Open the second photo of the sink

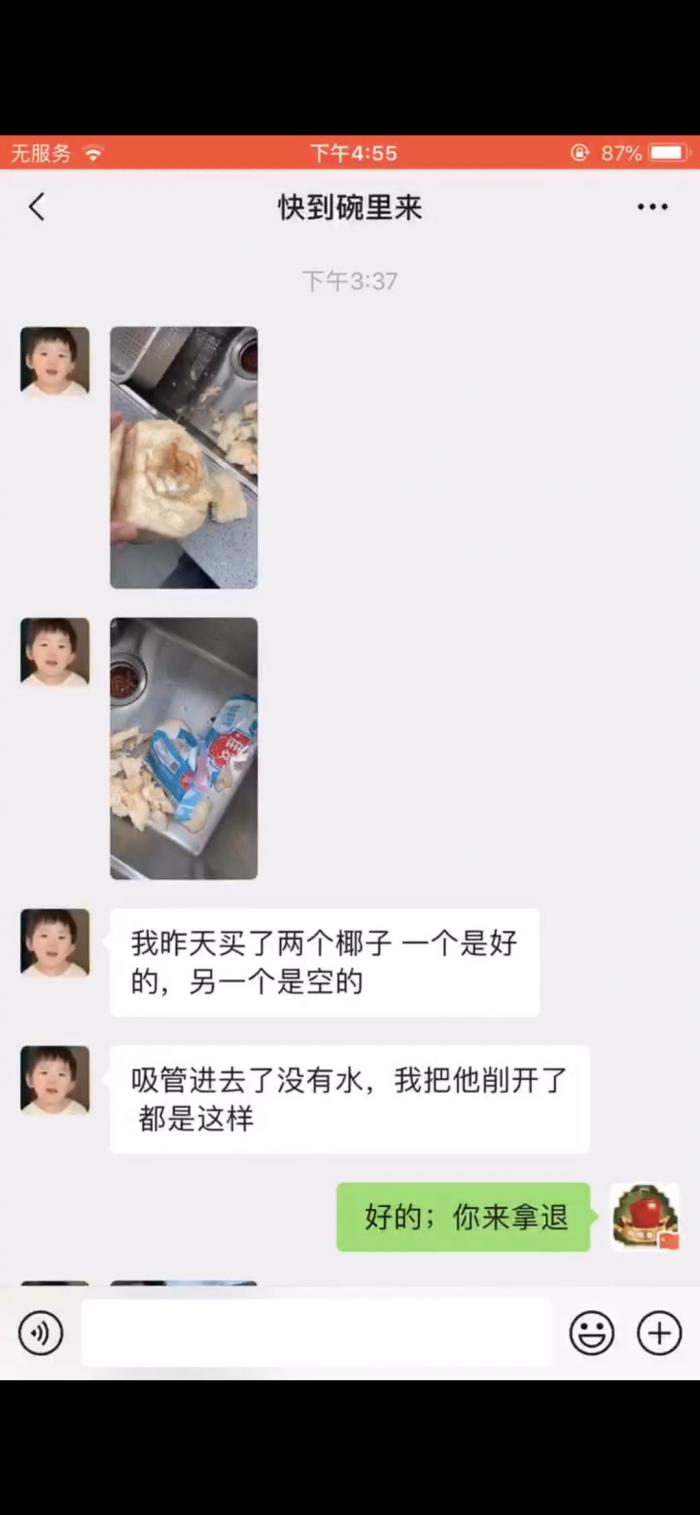183,748
